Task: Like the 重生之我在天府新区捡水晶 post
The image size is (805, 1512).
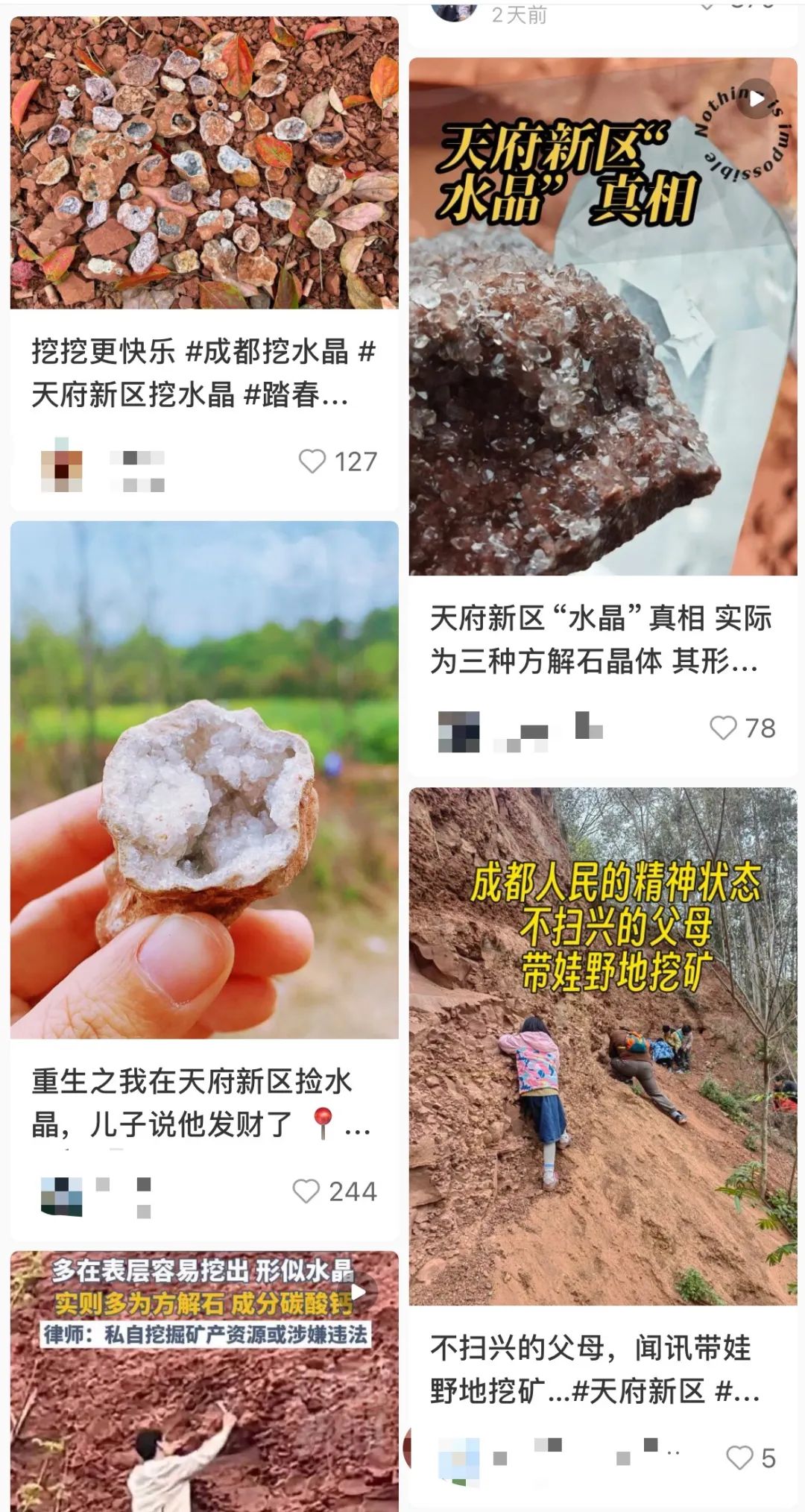Action: pos(306,1191)
